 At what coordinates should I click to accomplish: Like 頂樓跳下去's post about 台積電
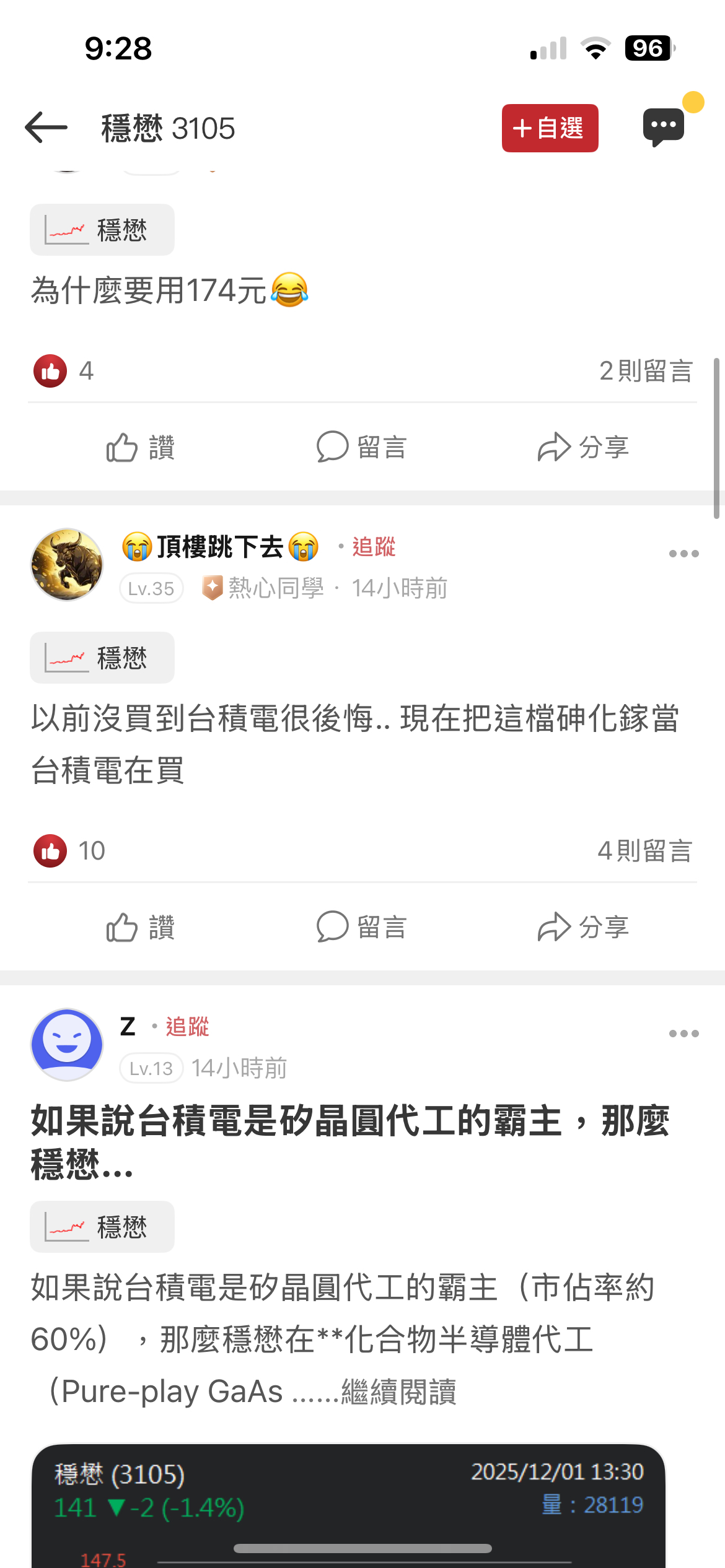(141, 927)
